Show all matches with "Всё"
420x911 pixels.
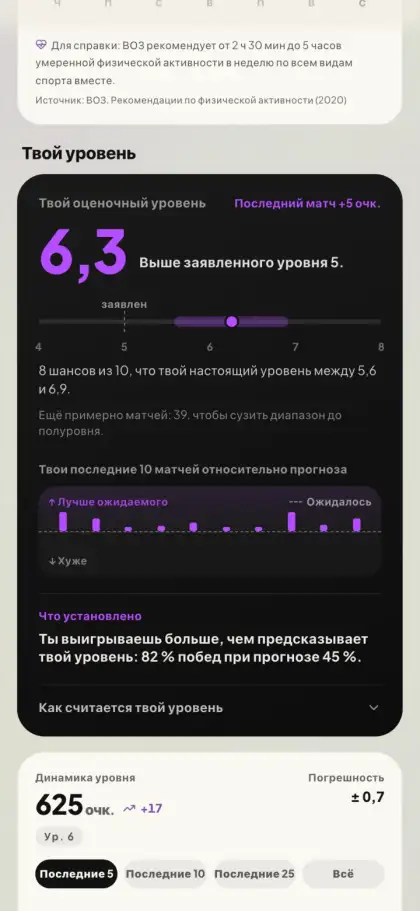click(343, 874)
